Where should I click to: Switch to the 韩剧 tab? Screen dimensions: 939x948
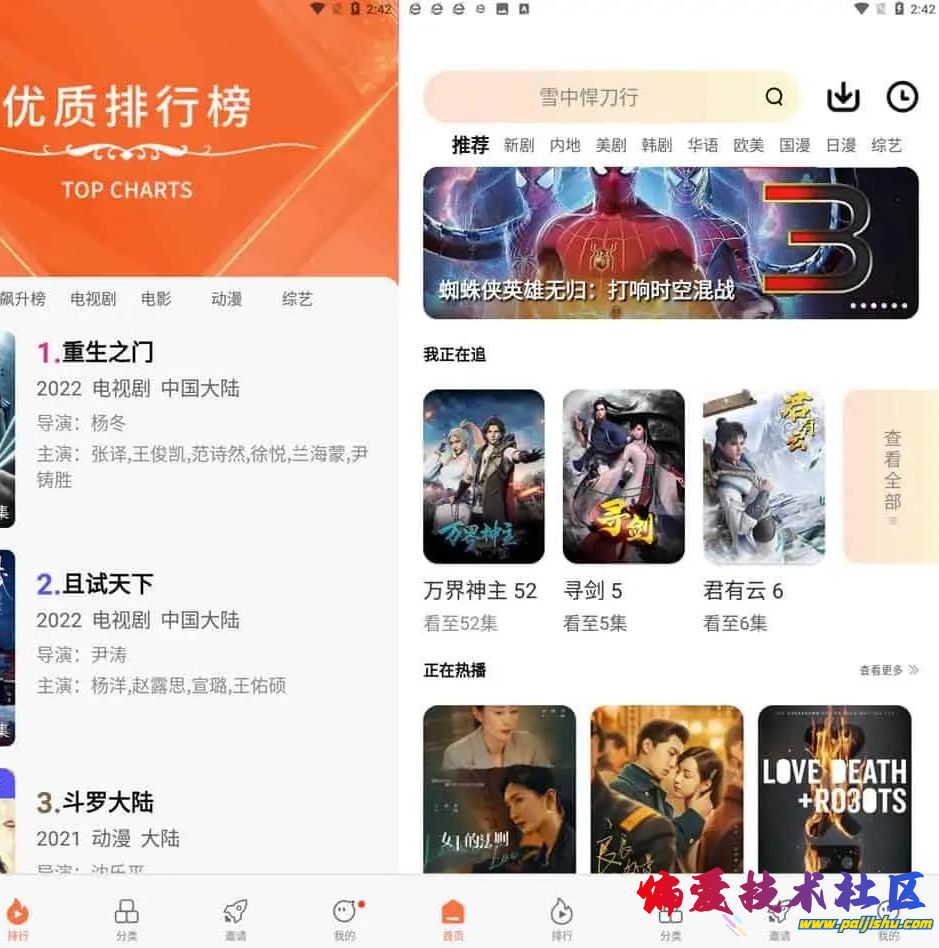point(657,145)
